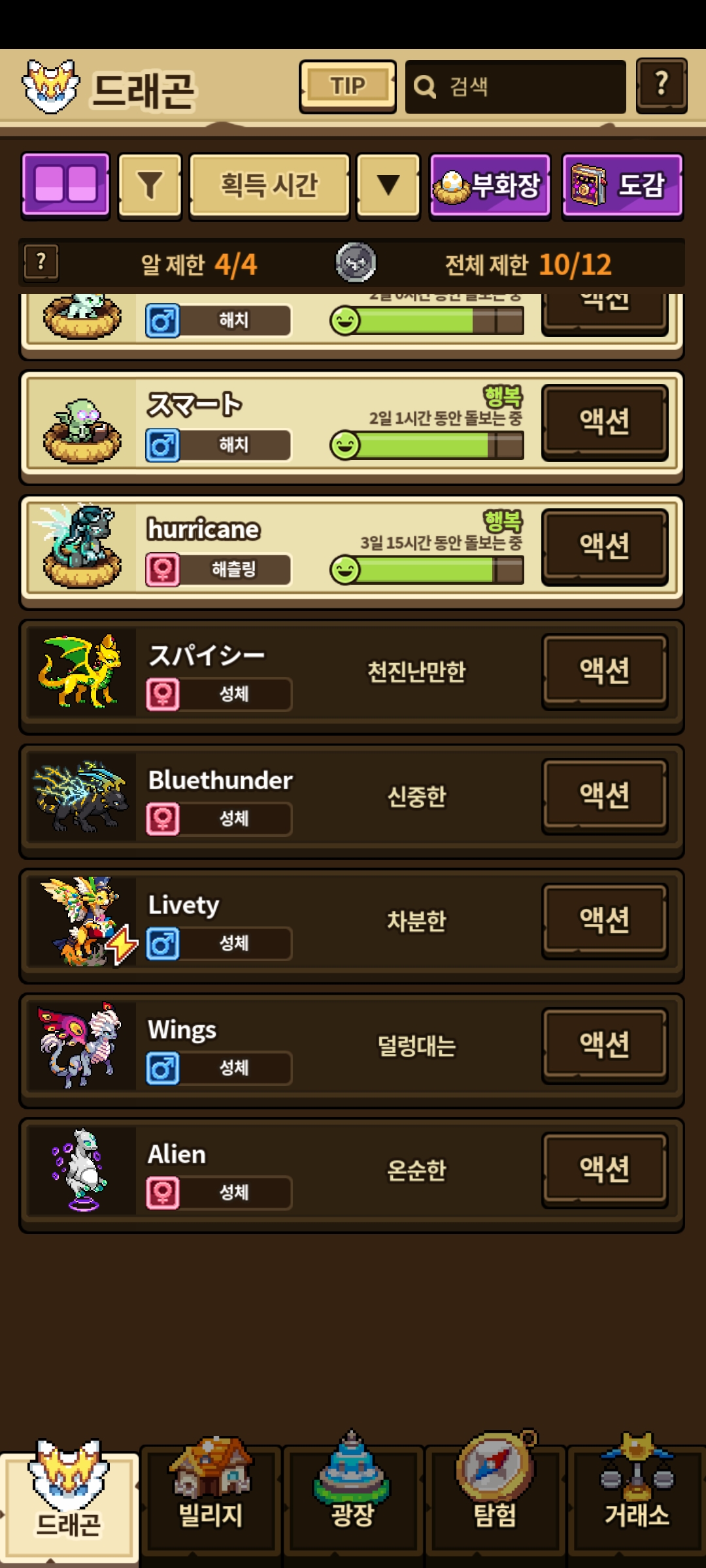Tap 액션 for Alien
This screenshot has width=706, height=1568.
605,1169
